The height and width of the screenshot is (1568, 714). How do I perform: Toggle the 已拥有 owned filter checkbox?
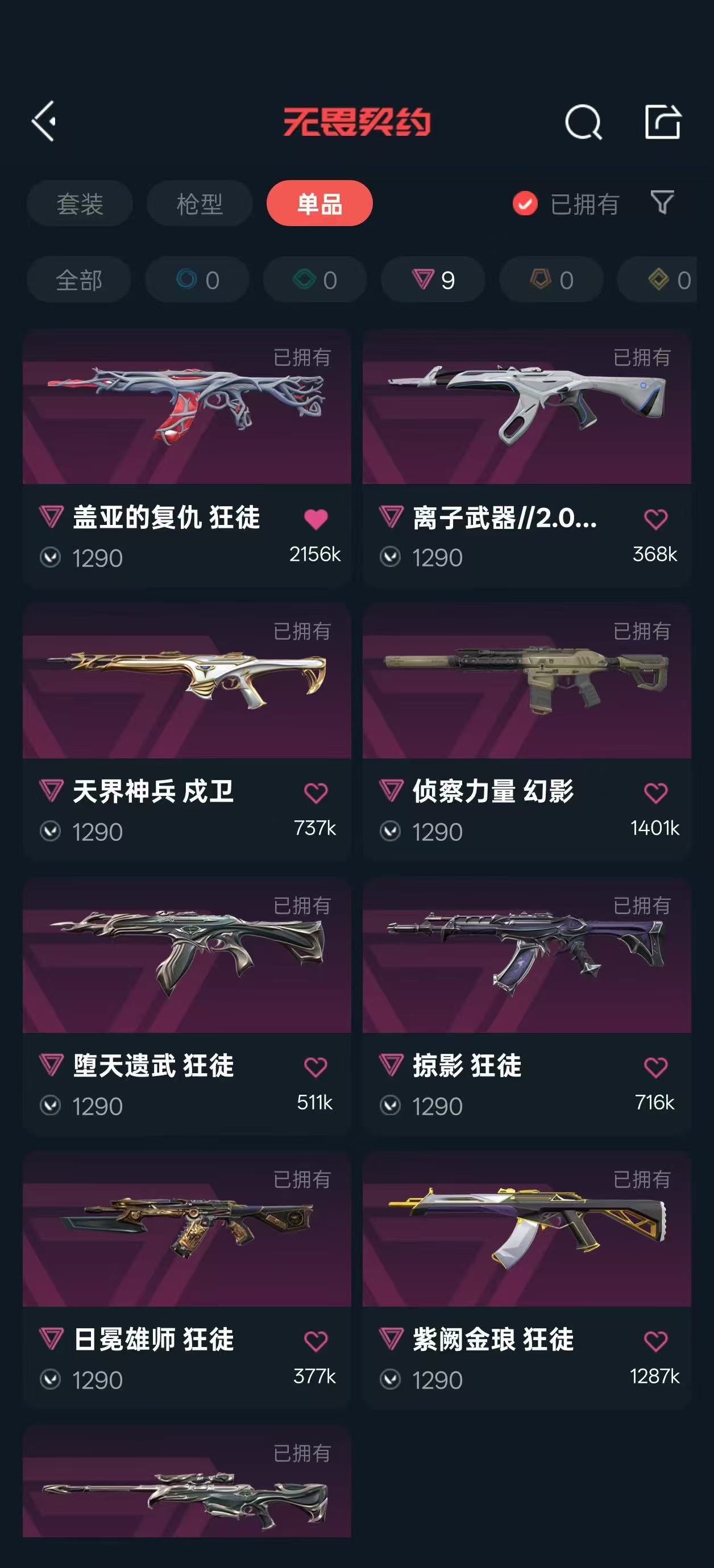tap(525, 204)
